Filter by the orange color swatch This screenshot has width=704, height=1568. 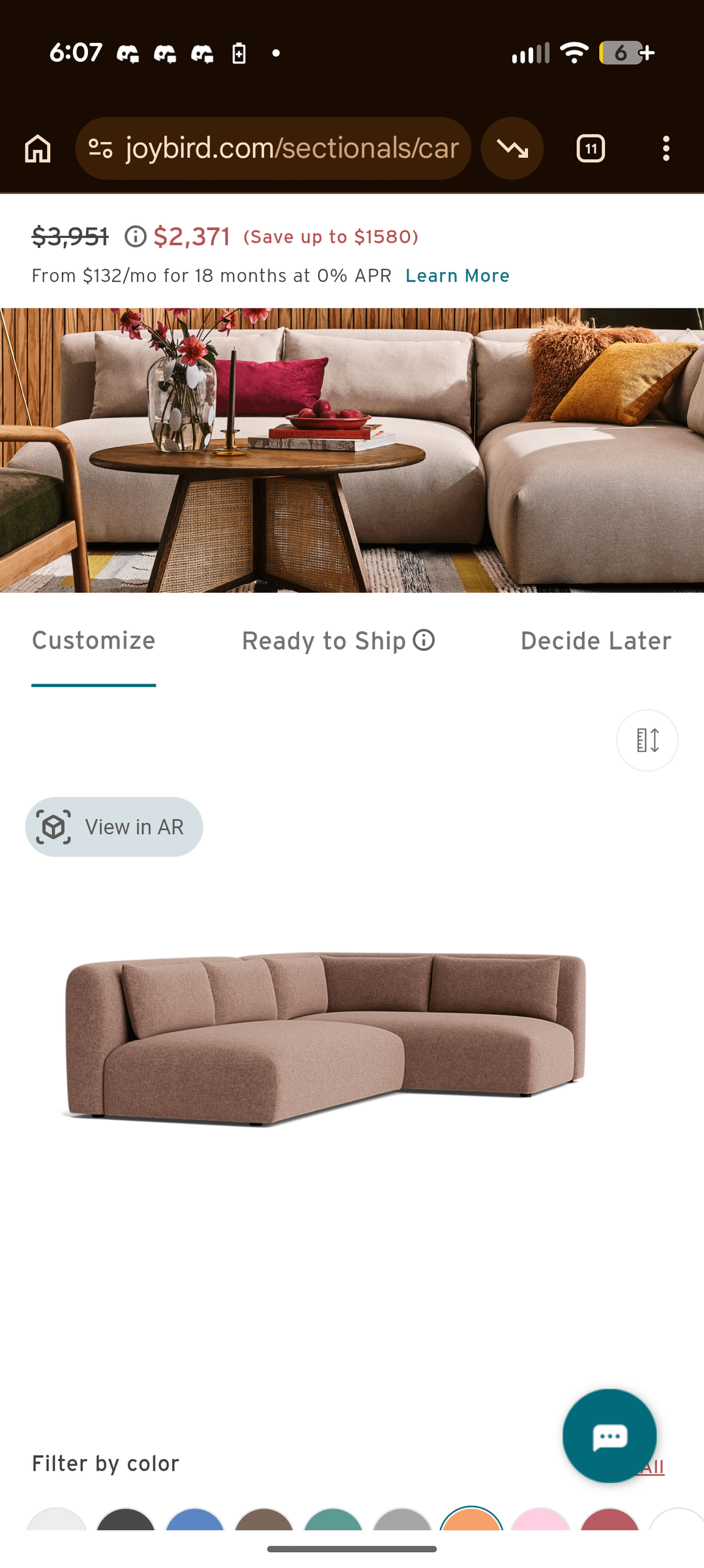tap(471, 1522)
